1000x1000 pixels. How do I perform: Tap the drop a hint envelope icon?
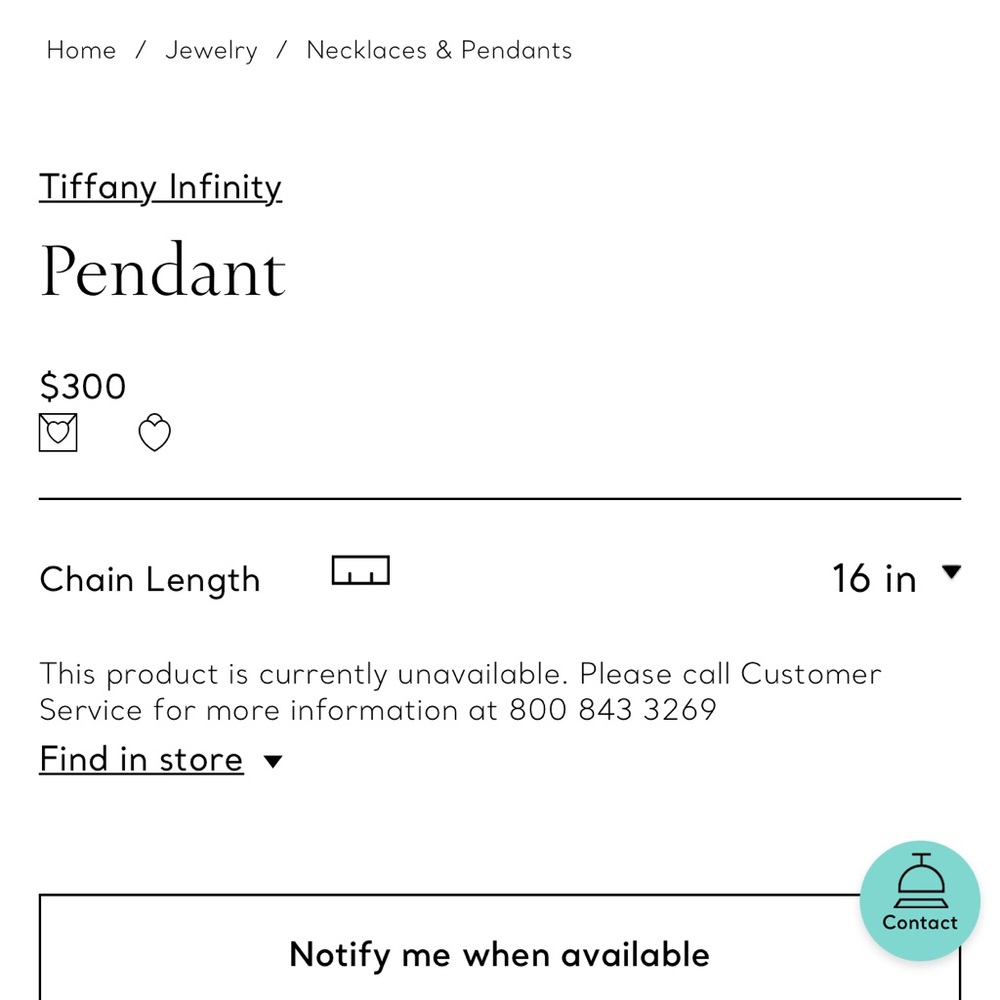click(x=58, y=433)
